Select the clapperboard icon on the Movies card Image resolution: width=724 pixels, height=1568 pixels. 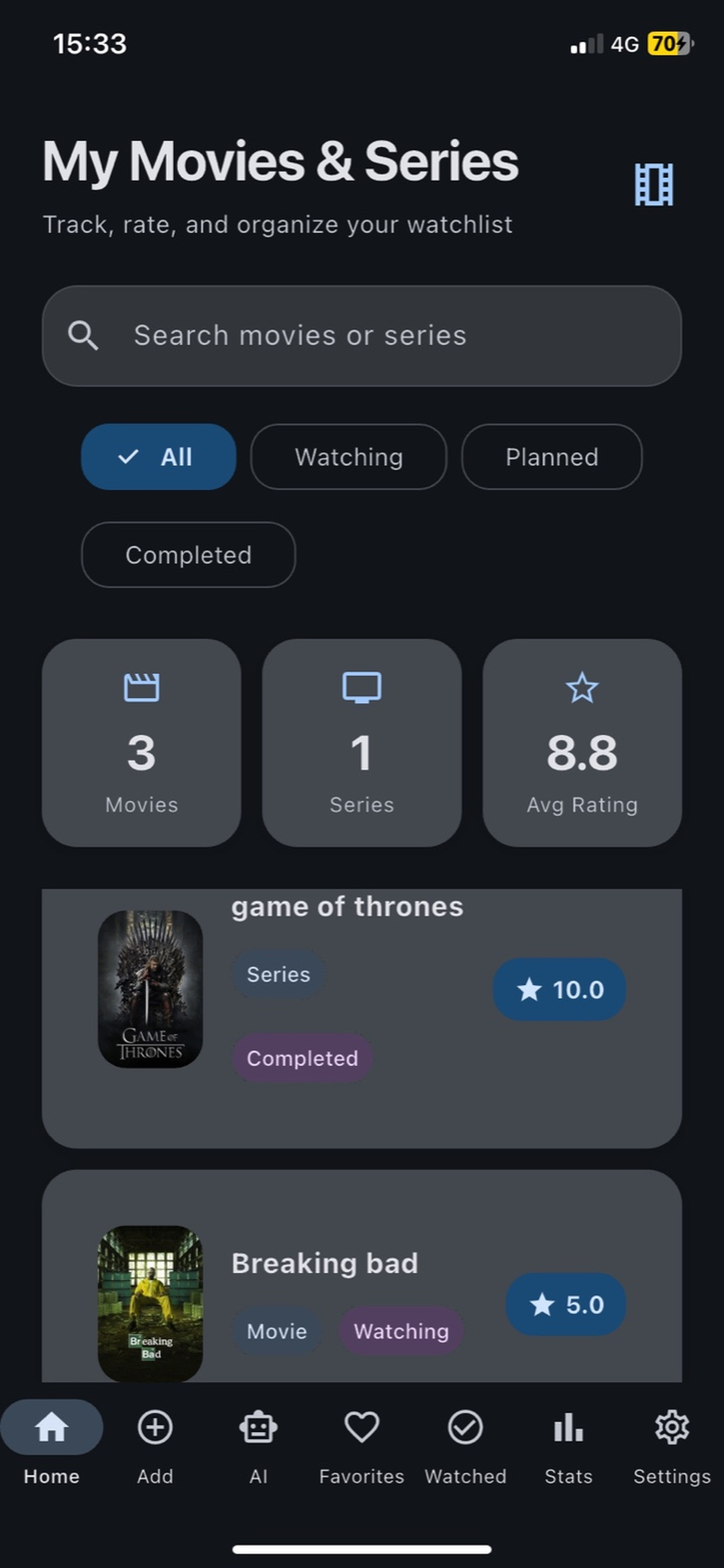[141, 688]
